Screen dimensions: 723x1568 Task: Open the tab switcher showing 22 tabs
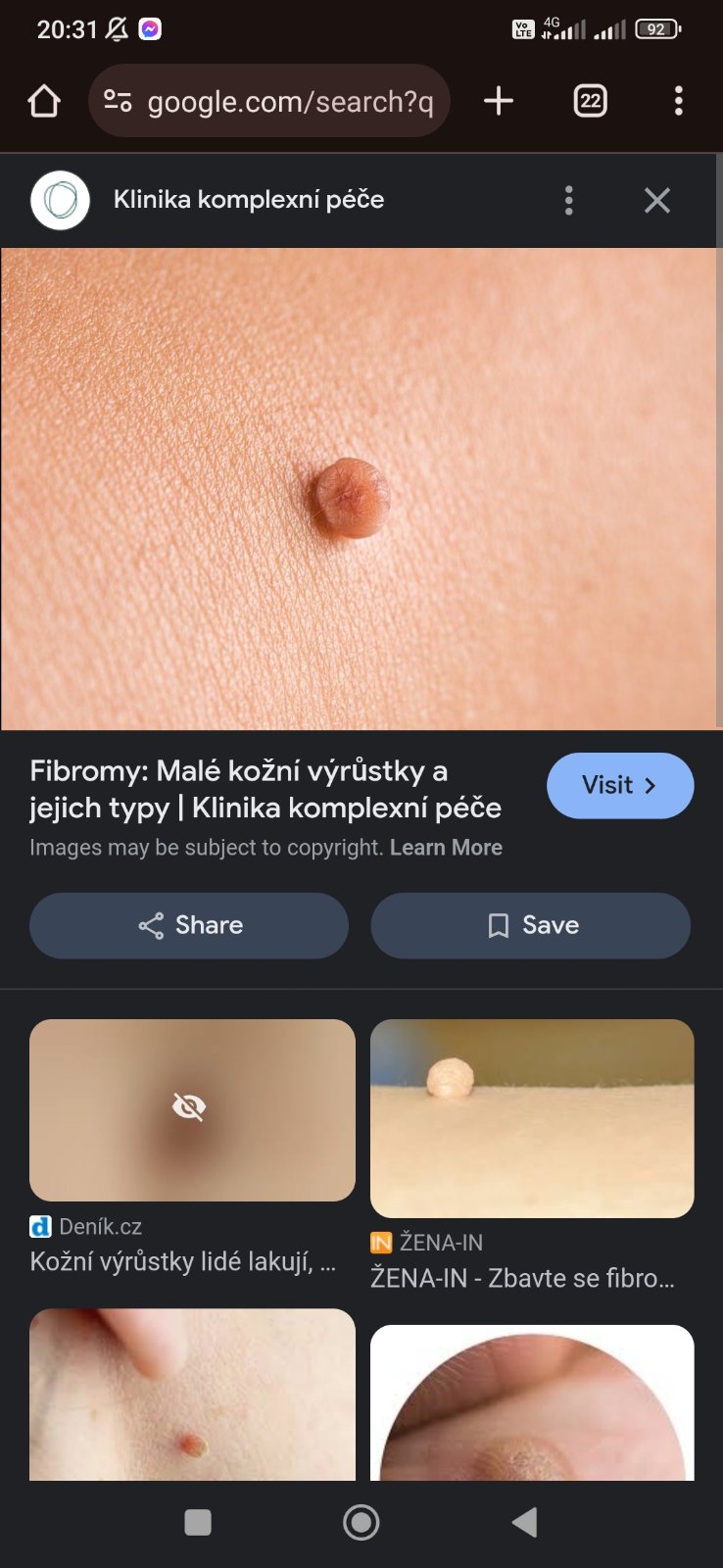(590, 101)
